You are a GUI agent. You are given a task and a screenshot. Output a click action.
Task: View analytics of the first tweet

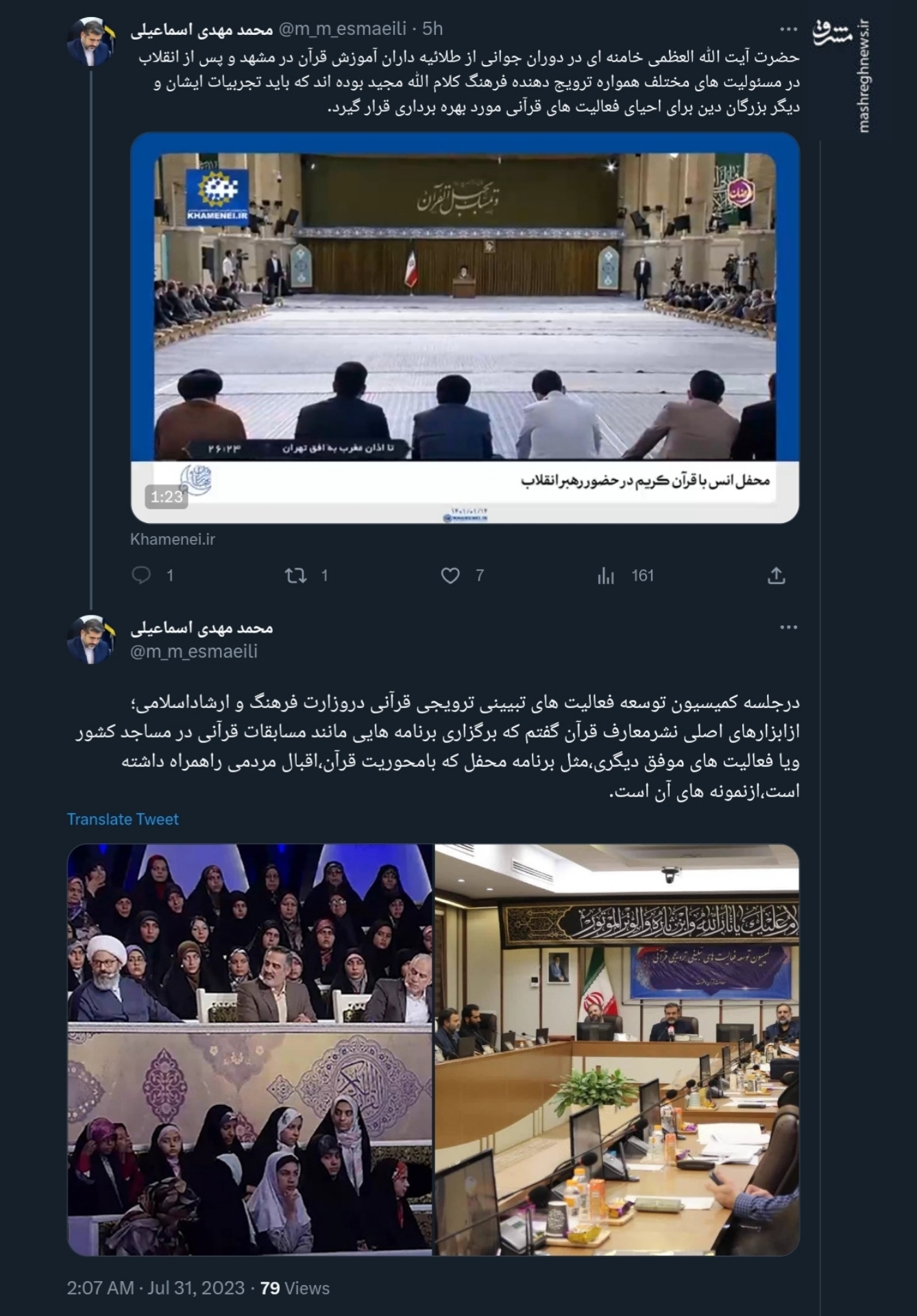point(606,576)
